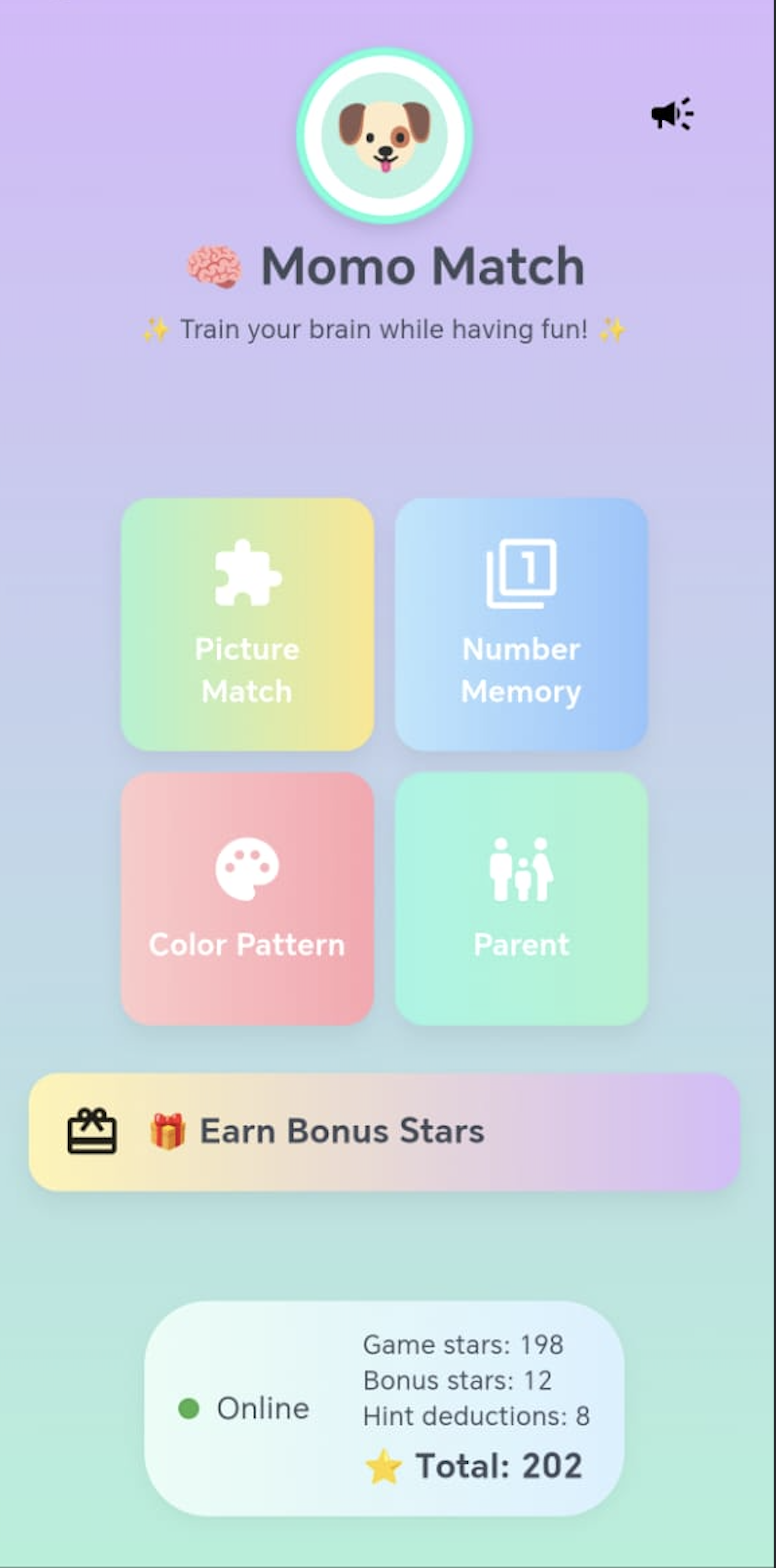Start the Picture Match game

[247, 624]
